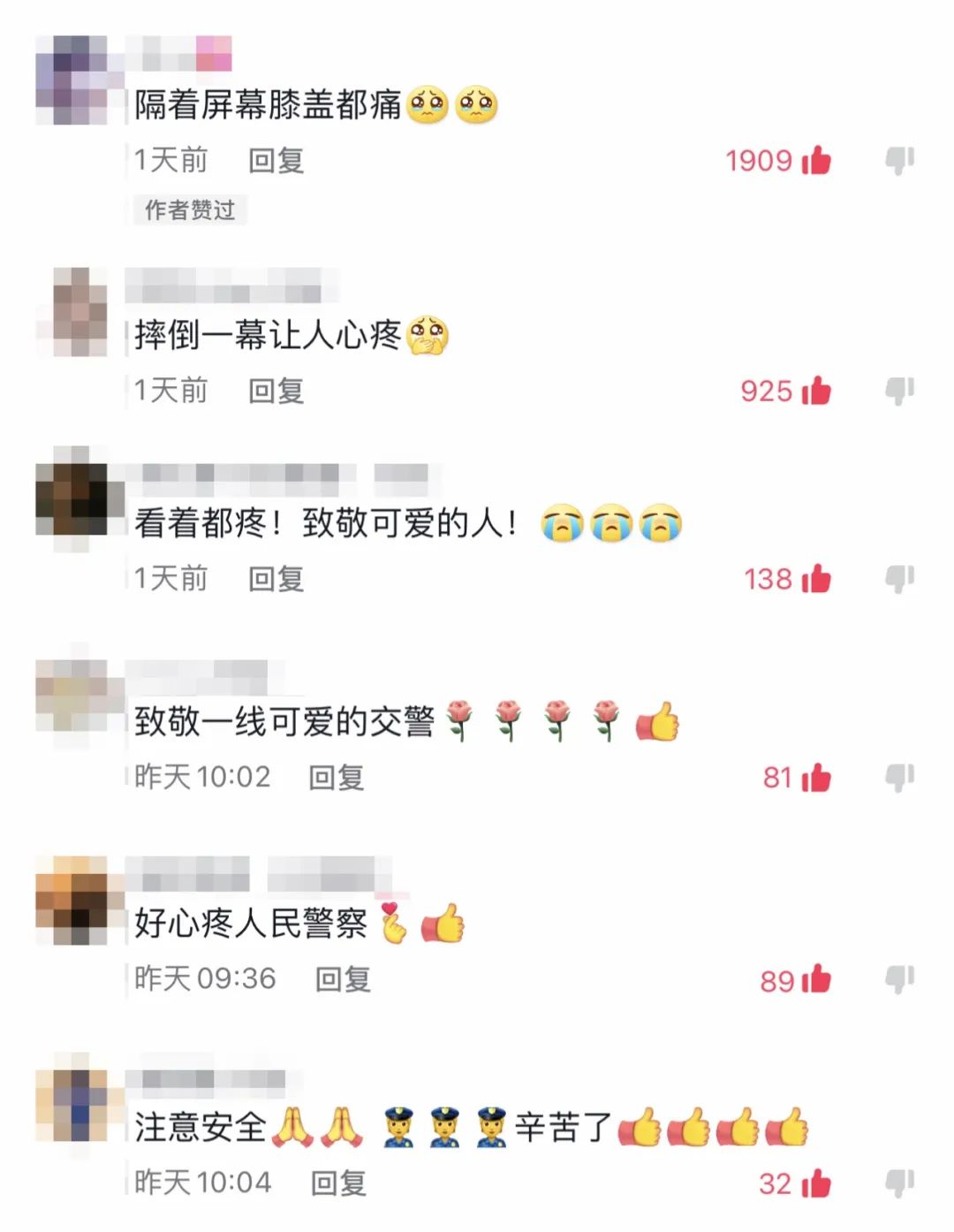
Task: Reply to the comment 注意安全…辛苦了
Action: pyautogui.click(x=338, y=1183)
